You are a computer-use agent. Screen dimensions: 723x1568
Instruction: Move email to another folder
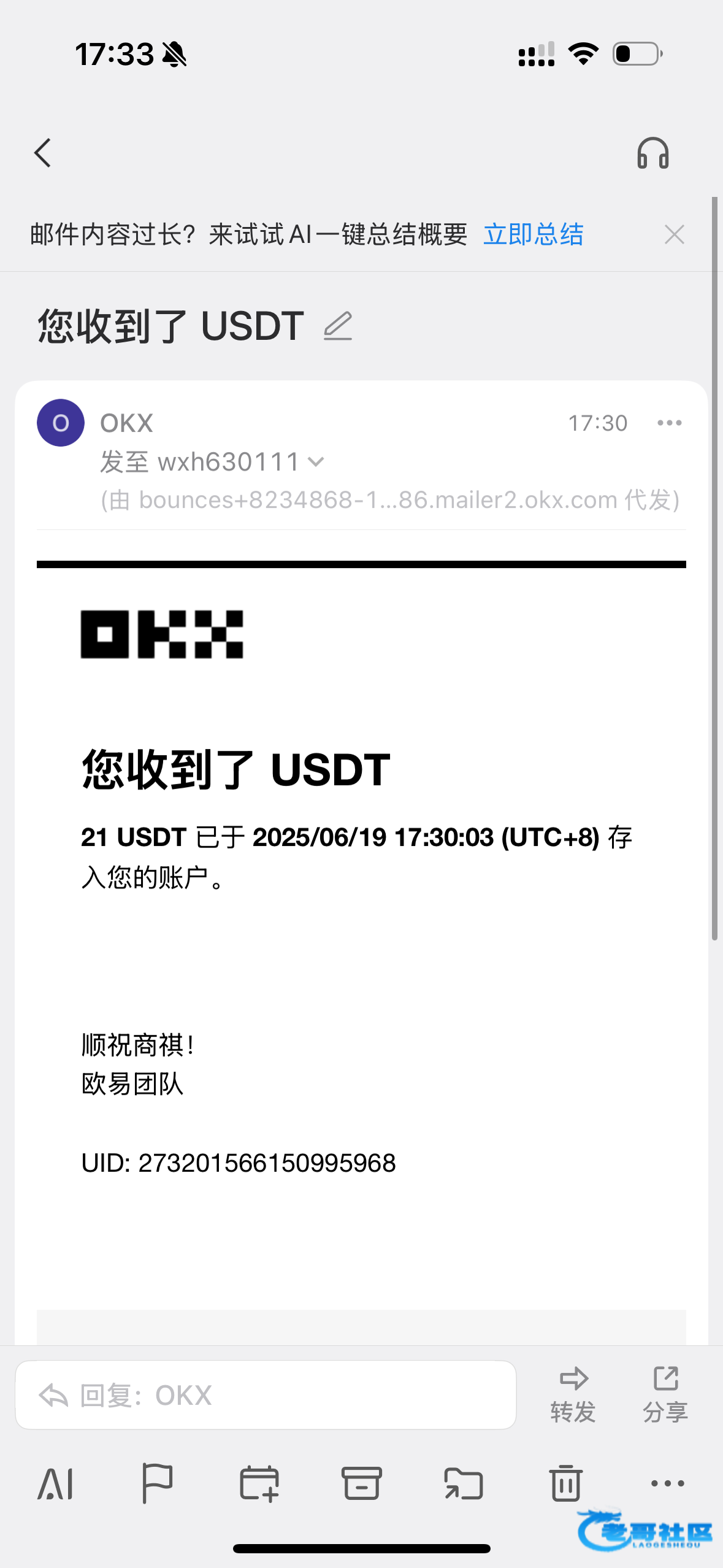(x=464, y=1483)
